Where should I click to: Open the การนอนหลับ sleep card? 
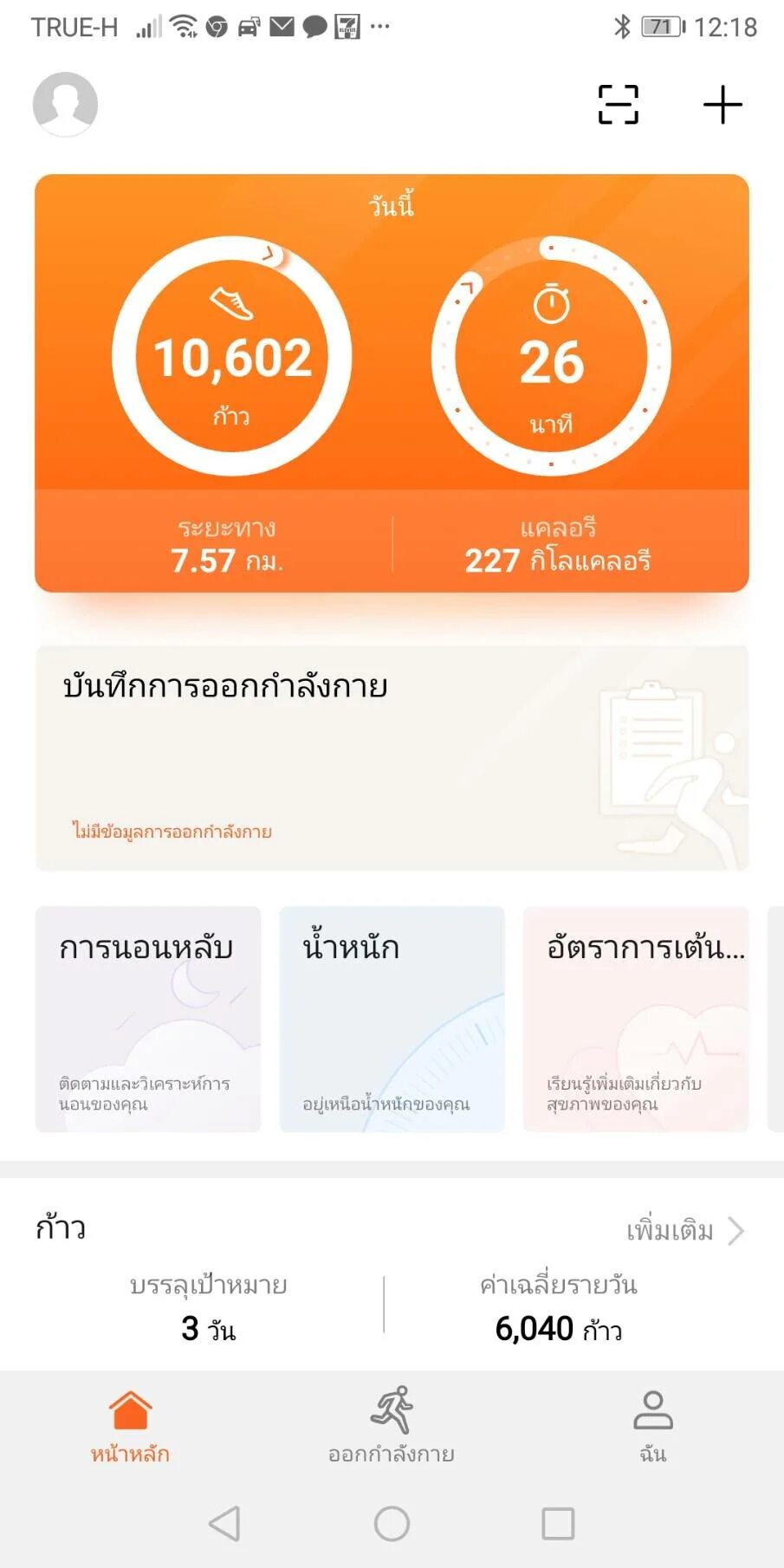pyautogui.click(x=148, y=1019)
